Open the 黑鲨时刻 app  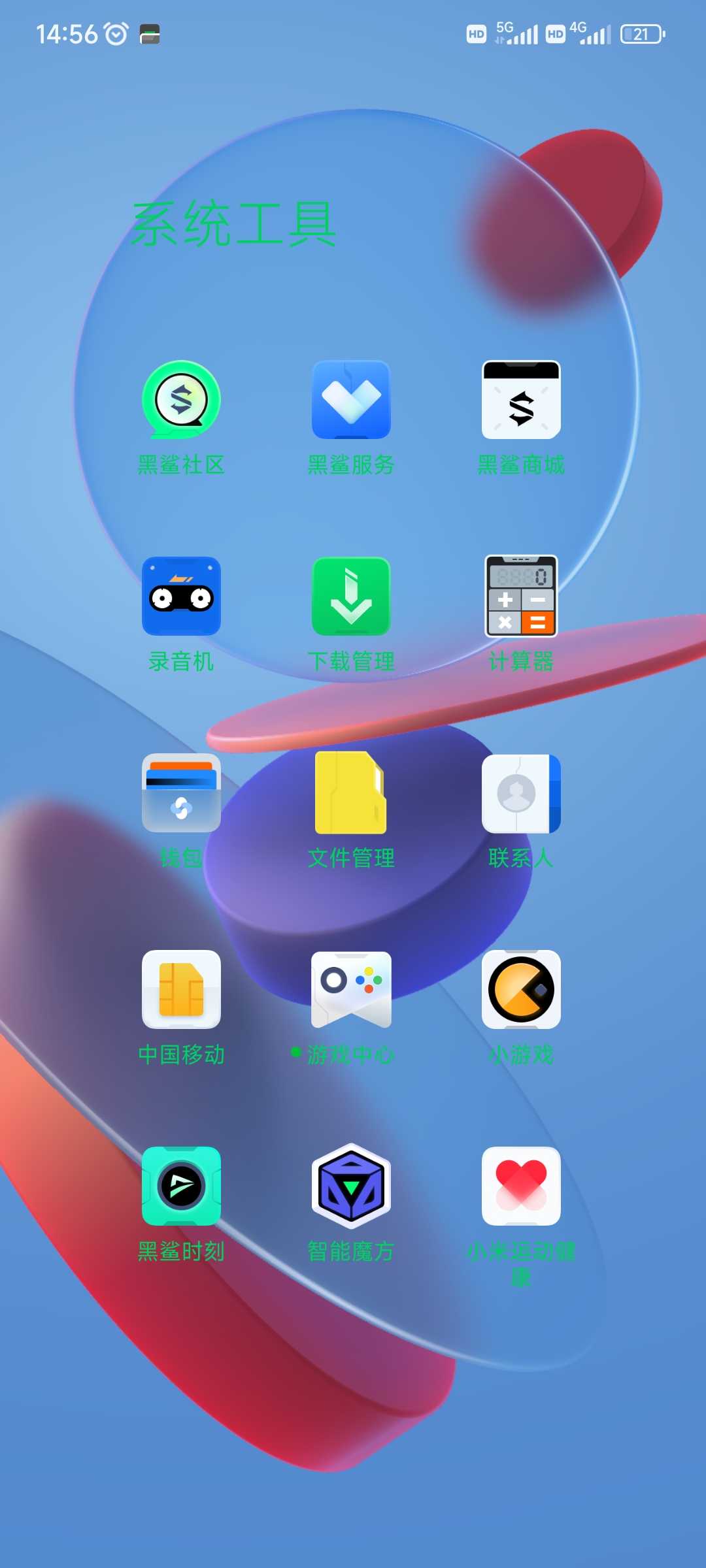pos(181,1186)
